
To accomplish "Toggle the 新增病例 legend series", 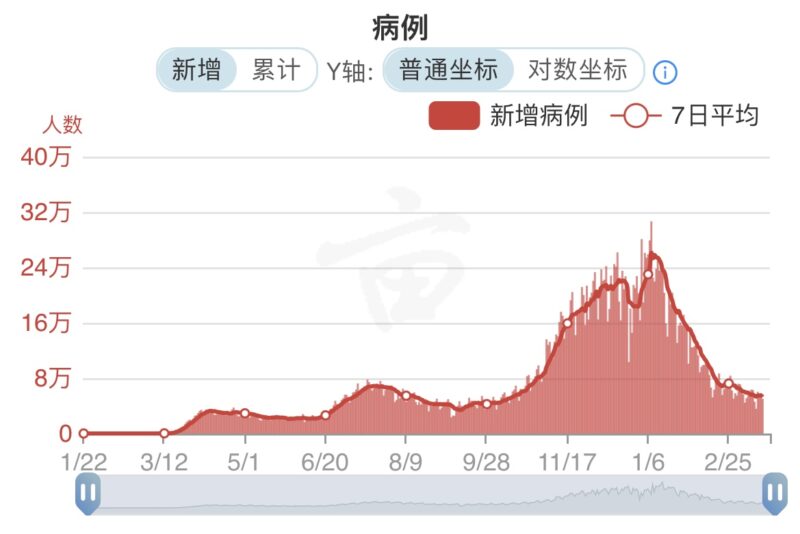I will (508, 115).
